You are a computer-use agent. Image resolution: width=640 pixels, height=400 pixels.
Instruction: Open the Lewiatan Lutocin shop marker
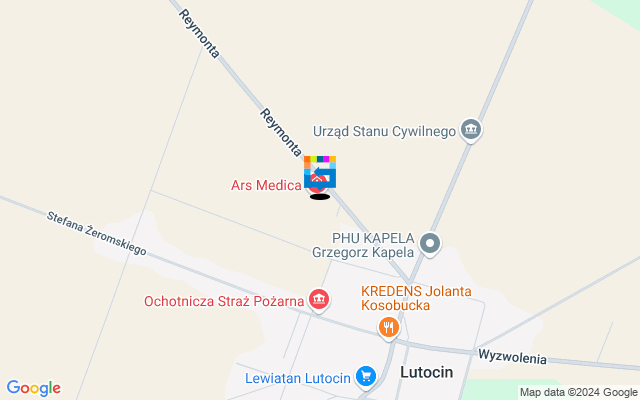(366, 377)
